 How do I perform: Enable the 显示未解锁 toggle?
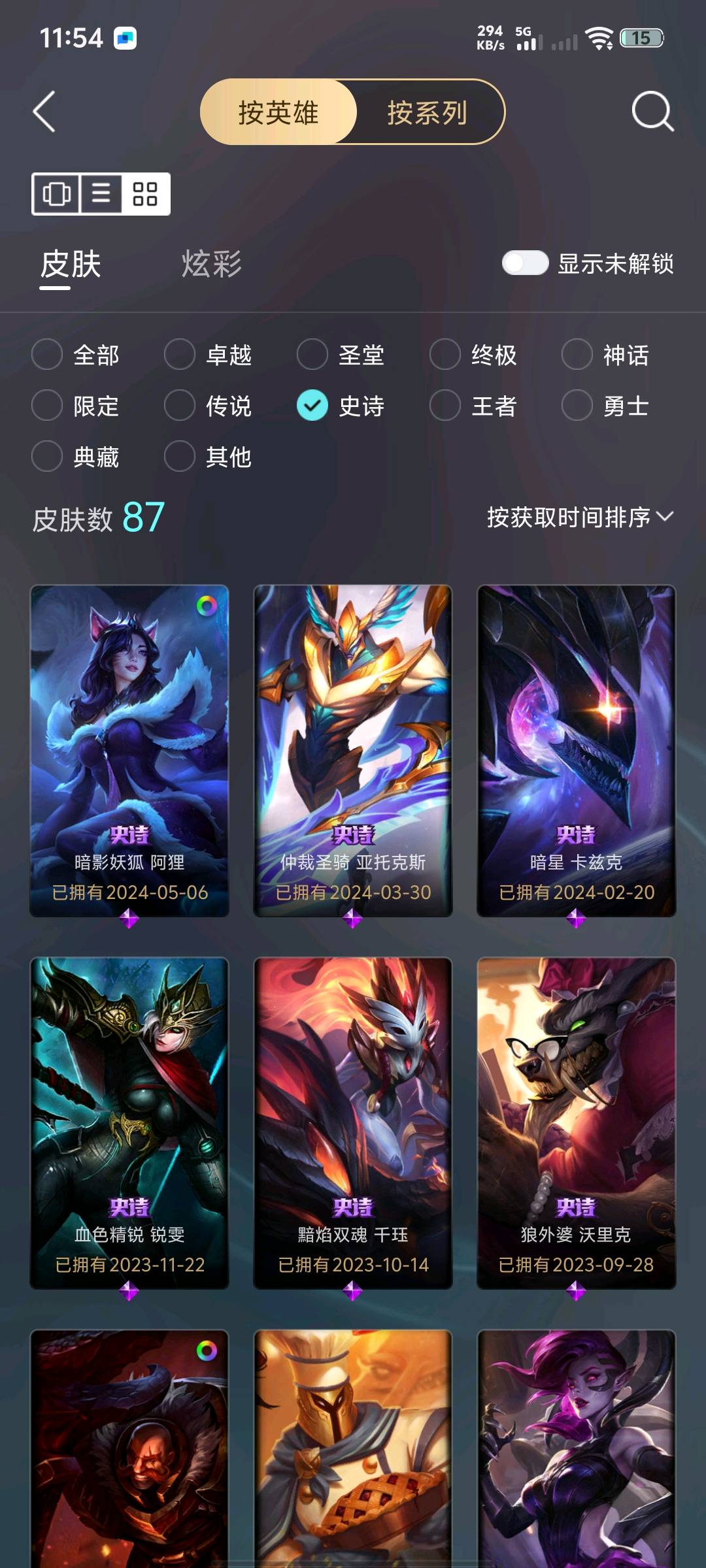[525, 263]
